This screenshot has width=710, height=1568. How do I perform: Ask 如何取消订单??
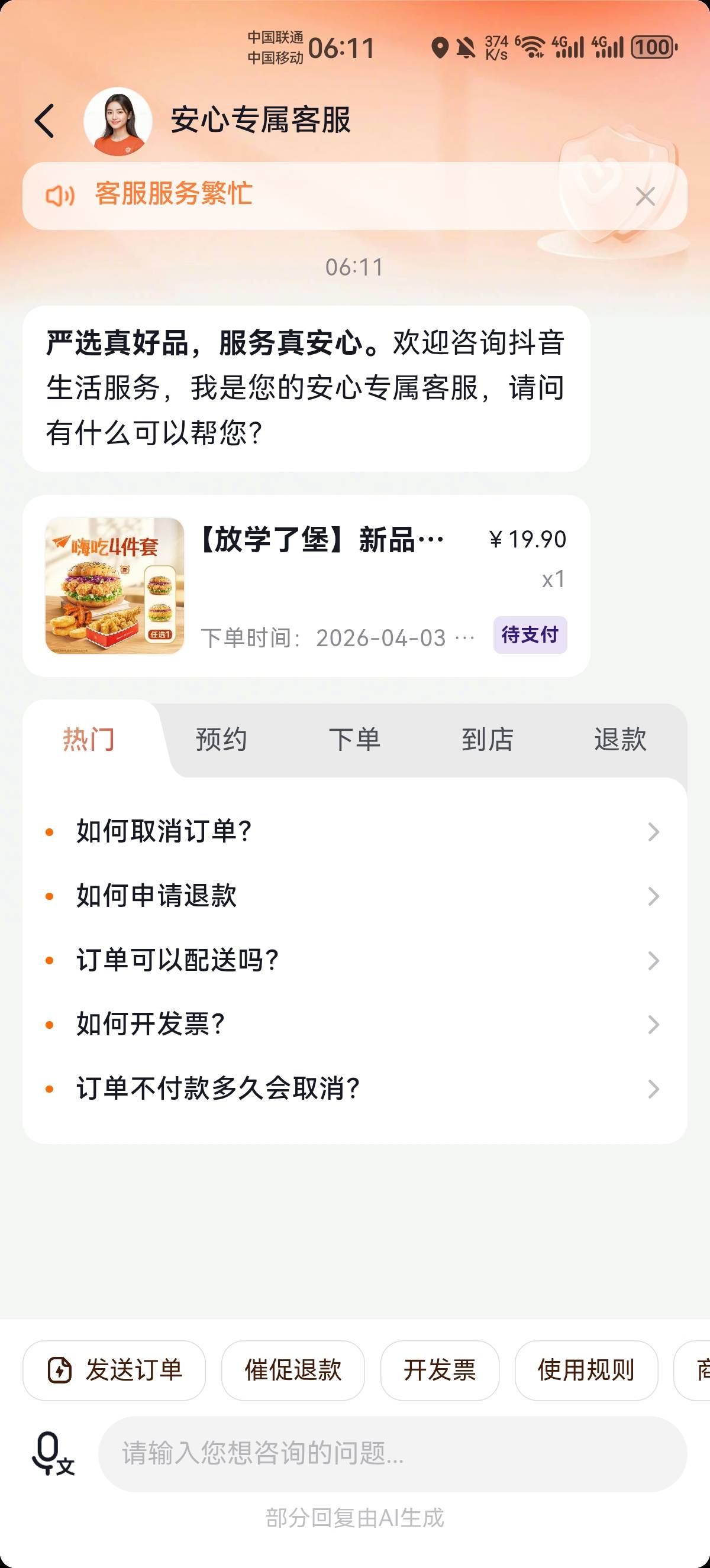coord(354,831)
